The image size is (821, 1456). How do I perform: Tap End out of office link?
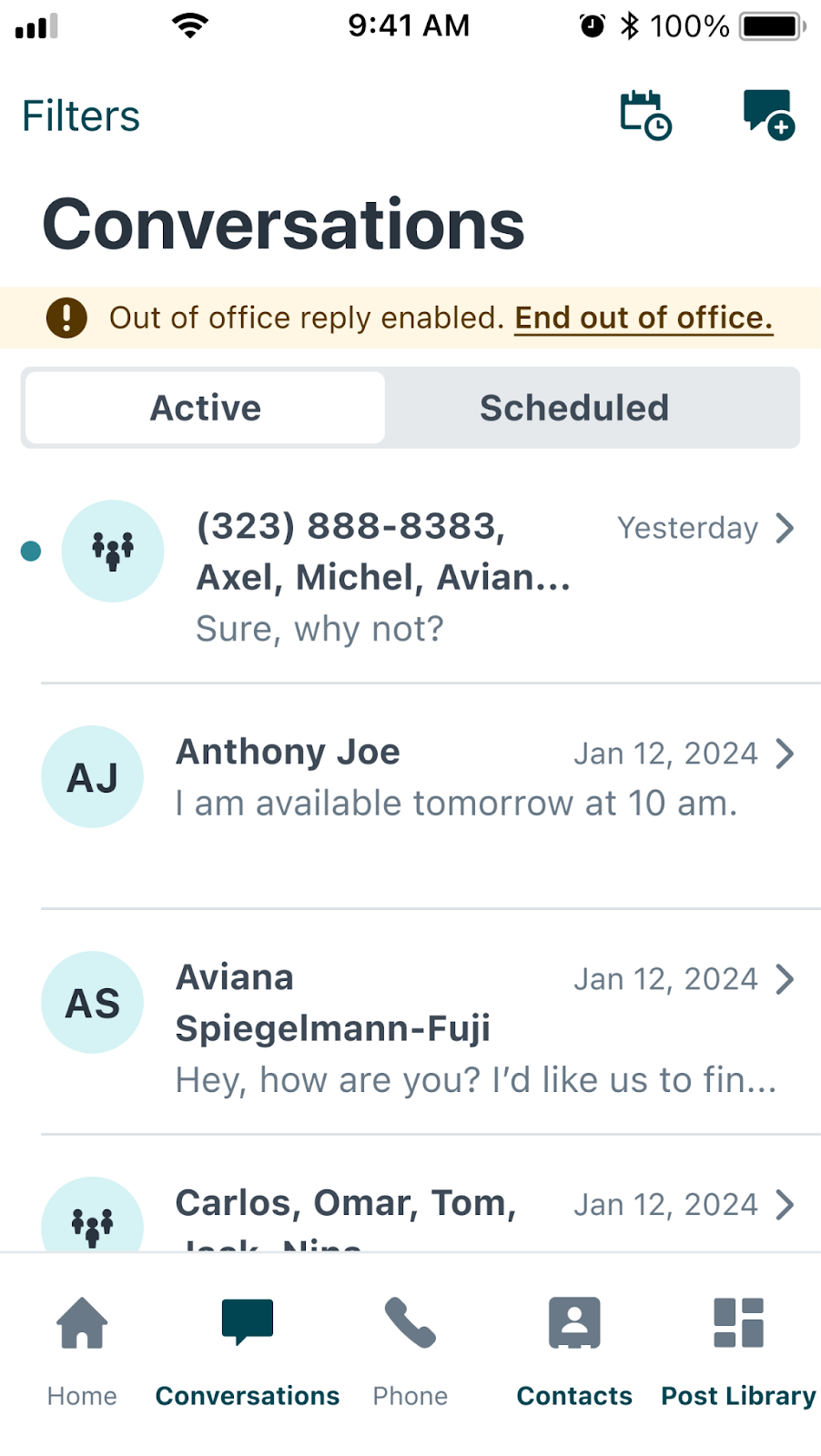tap(644, 318)
